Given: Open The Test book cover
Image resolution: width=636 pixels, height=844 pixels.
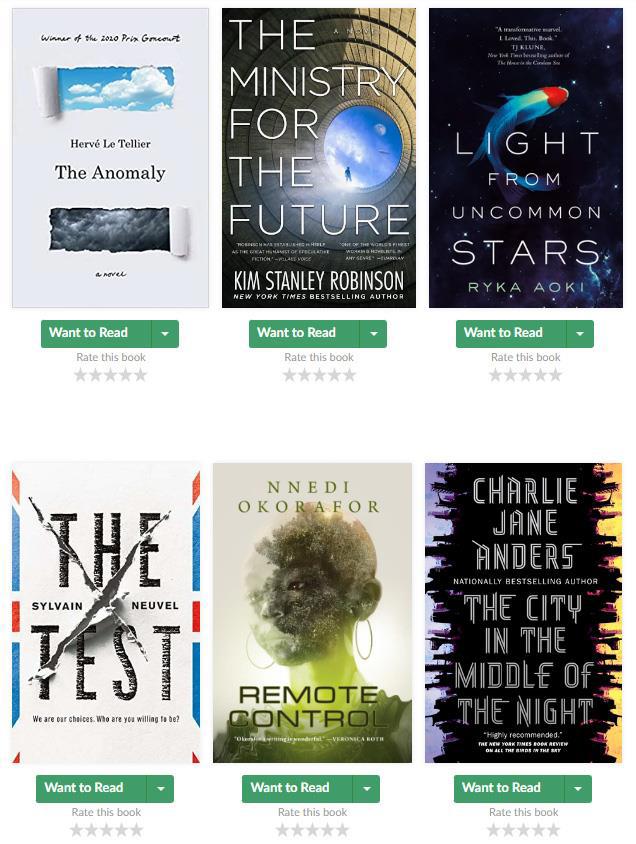Looking at the screenshot, I should point(105,612).
